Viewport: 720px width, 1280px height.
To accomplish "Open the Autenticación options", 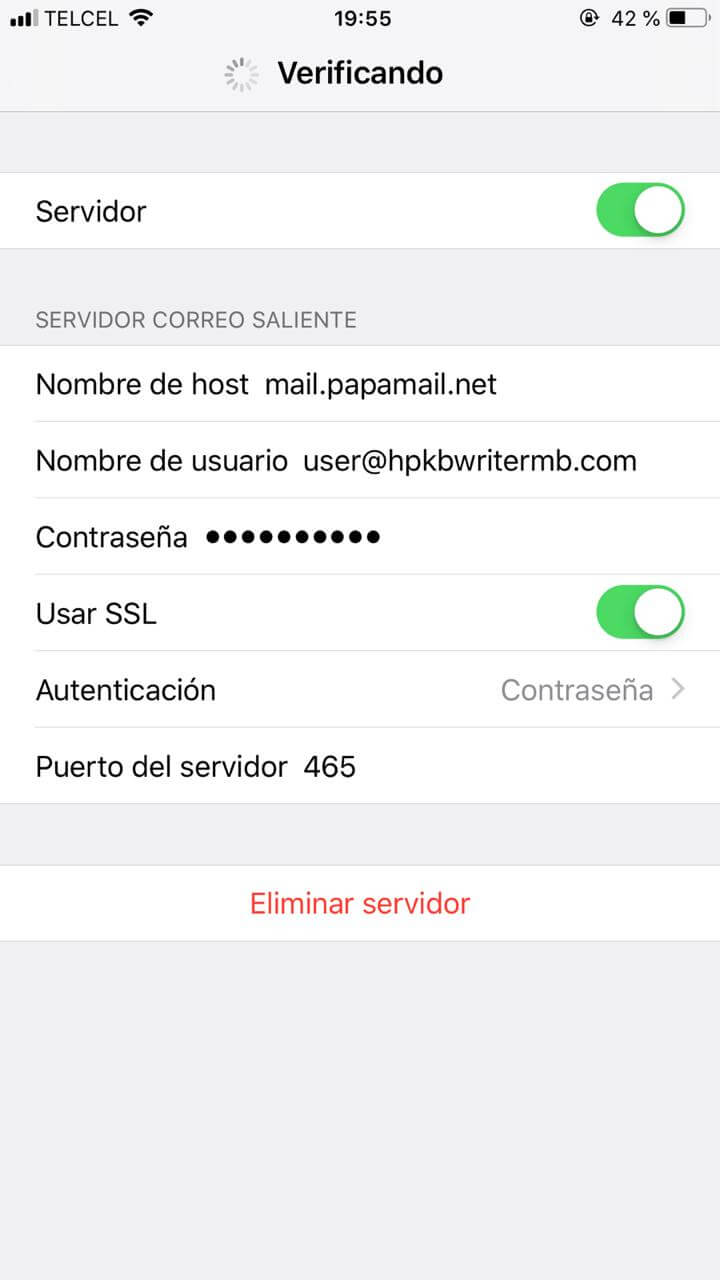I will click(360, 690).
